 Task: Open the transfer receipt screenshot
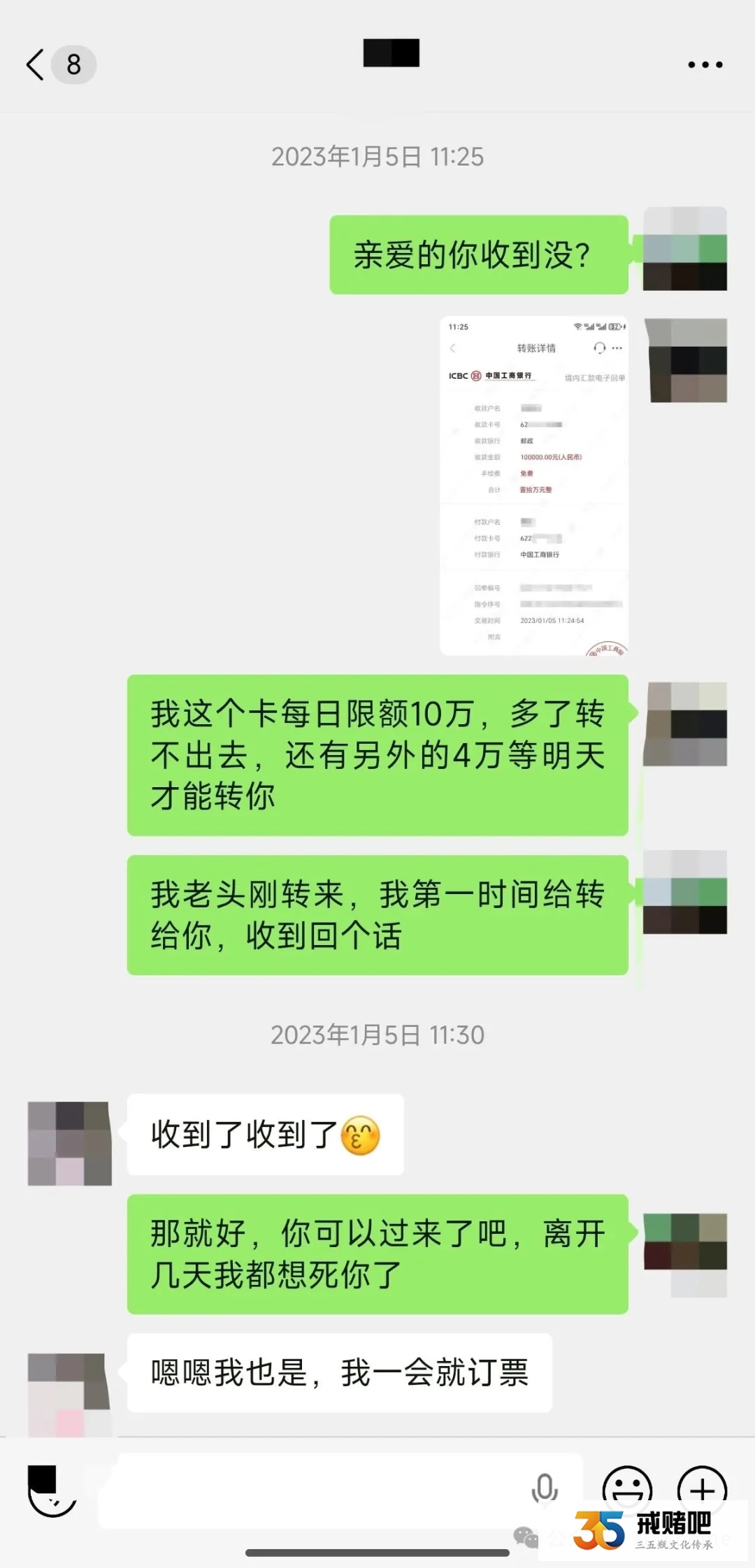(535, 486)
